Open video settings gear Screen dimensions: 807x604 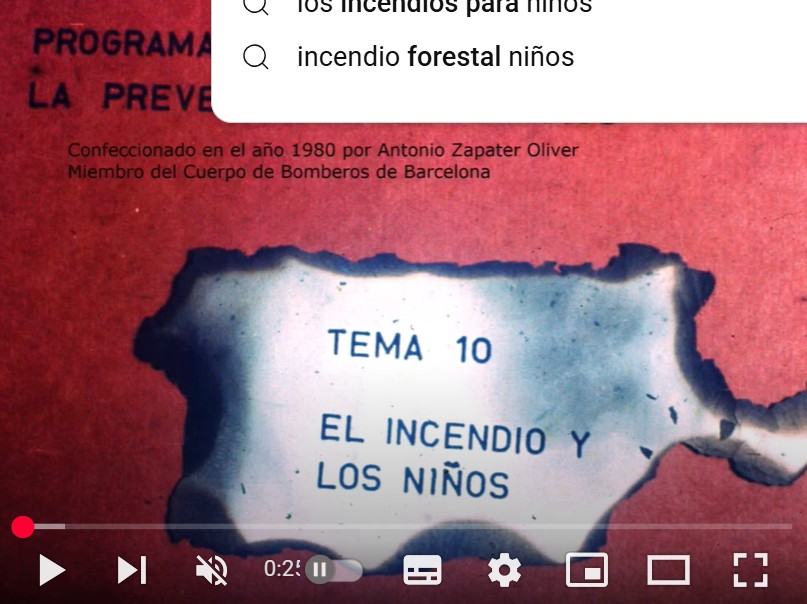tap(504, 570)
